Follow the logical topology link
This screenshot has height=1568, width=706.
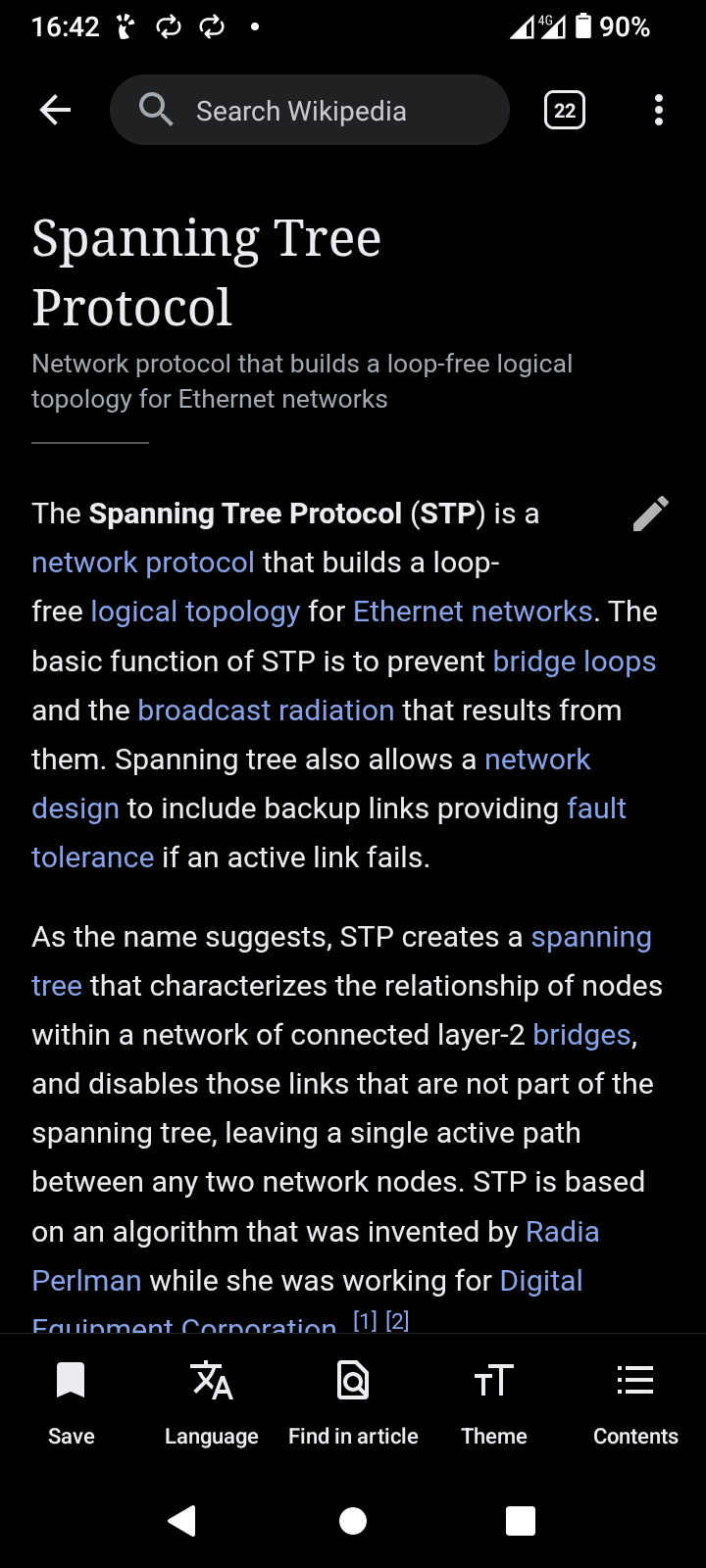(x=195, y=612)
